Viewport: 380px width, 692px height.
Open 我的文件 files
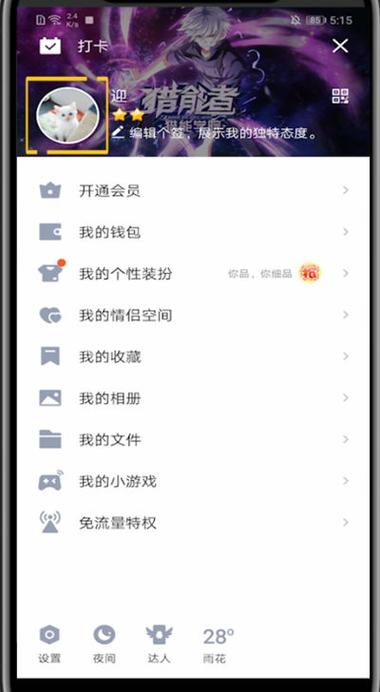tap(193, 440)
